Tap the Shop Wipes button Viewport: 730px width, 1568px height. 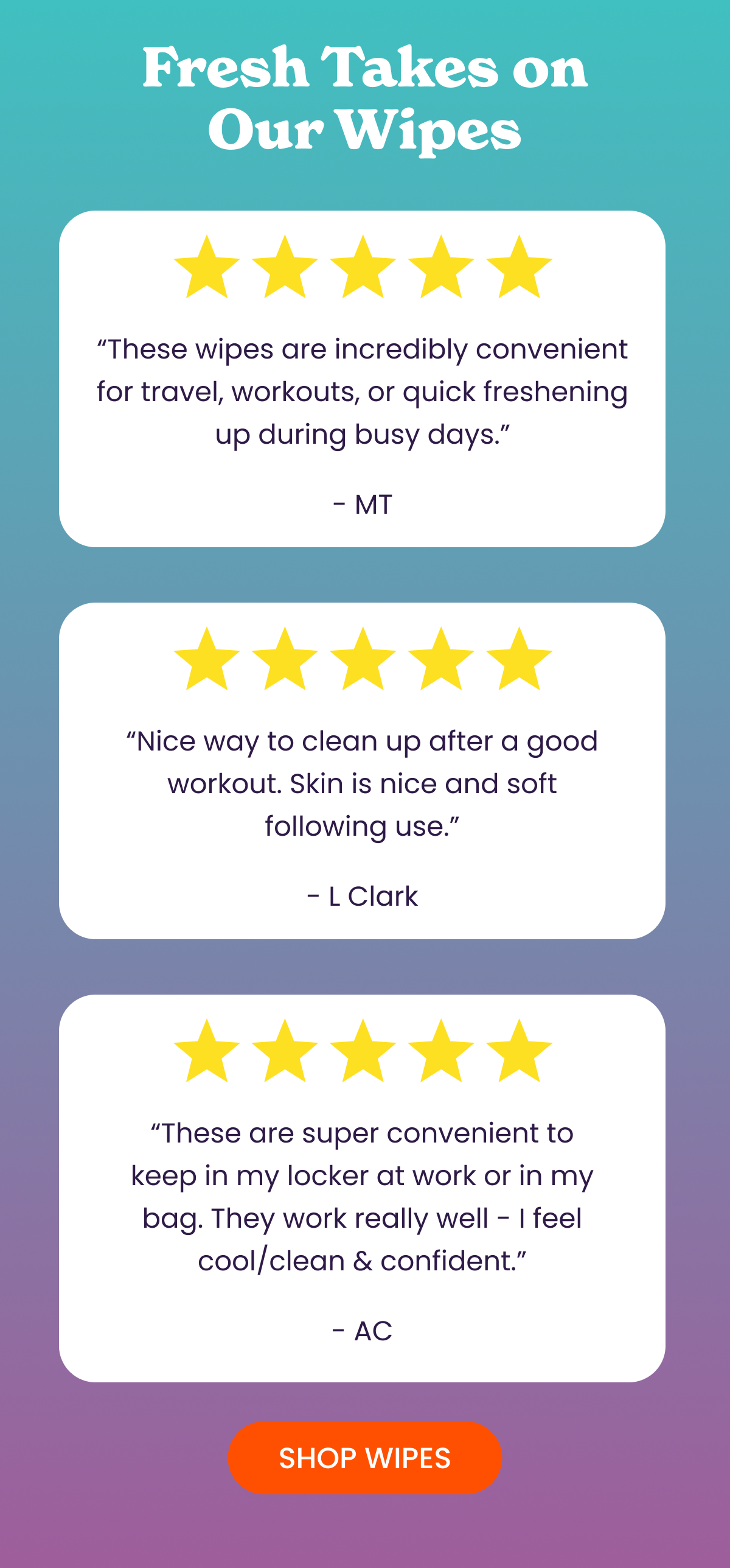[365, 1458]
